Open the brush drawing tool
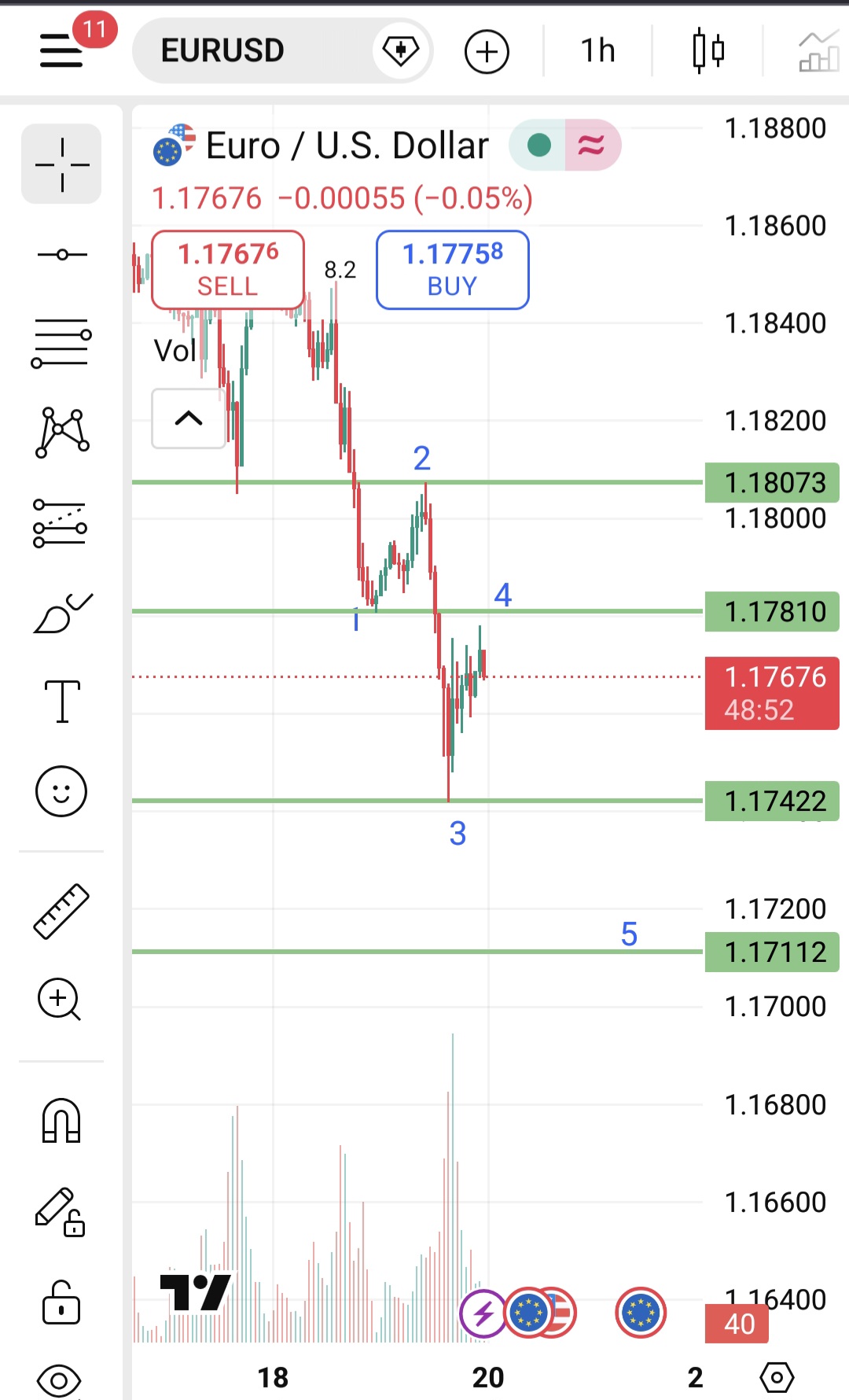The height and width of the screenshot is (1400, 849). coord(63,613)
